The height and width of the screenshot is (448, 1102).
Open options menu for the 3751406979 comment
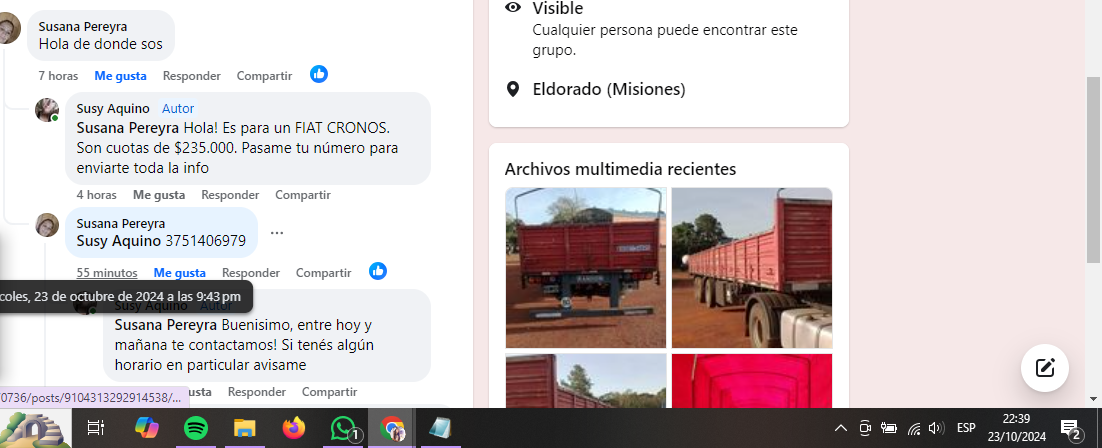(x=277, y=233)
